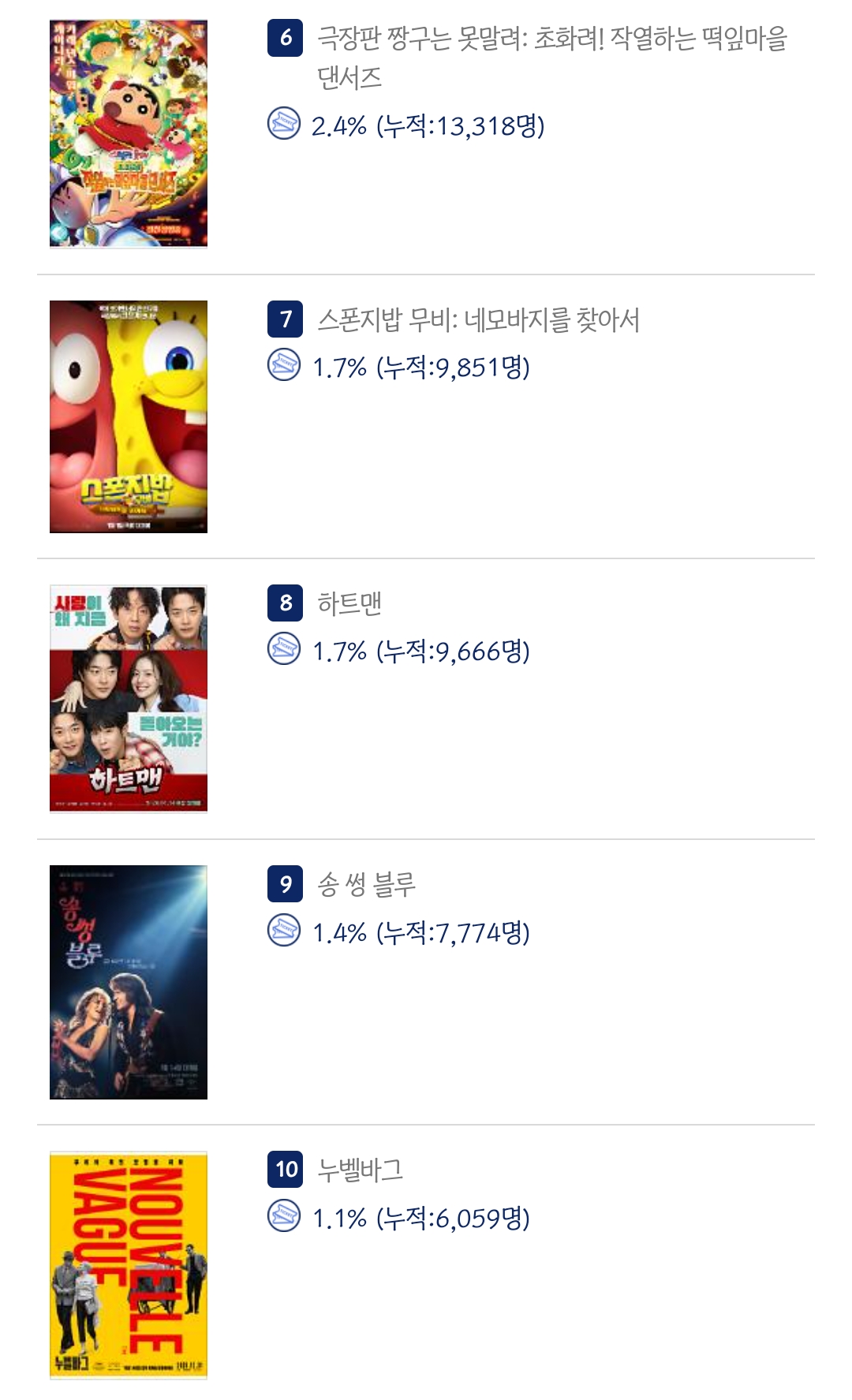Open the 하트맨 movie poster
The height and width of the screenshot is (1400, 852).
click(129, 699)
